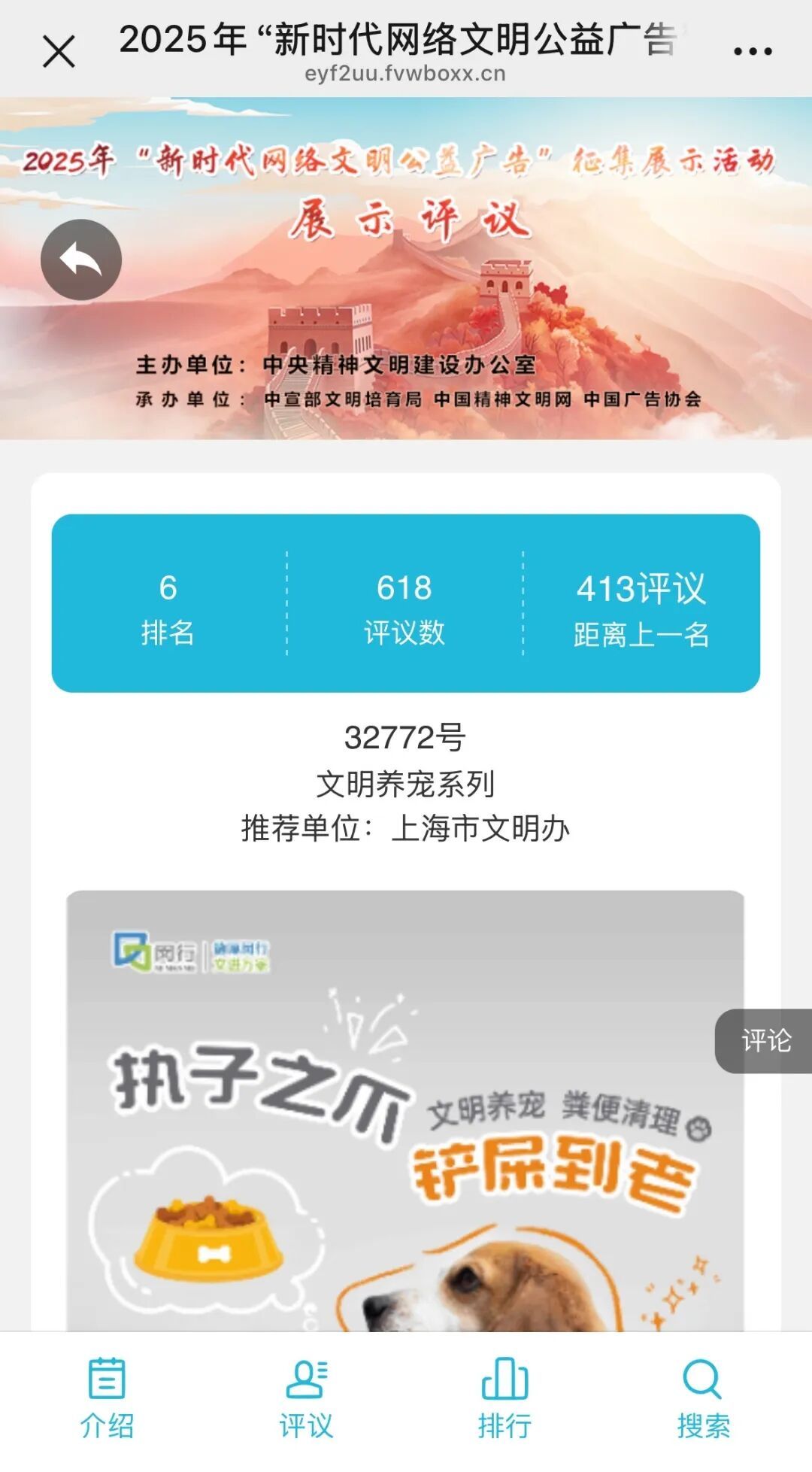Open the 文明养宠 poster image
The height and width of the screenshot is (1472, 812).
405,1111
